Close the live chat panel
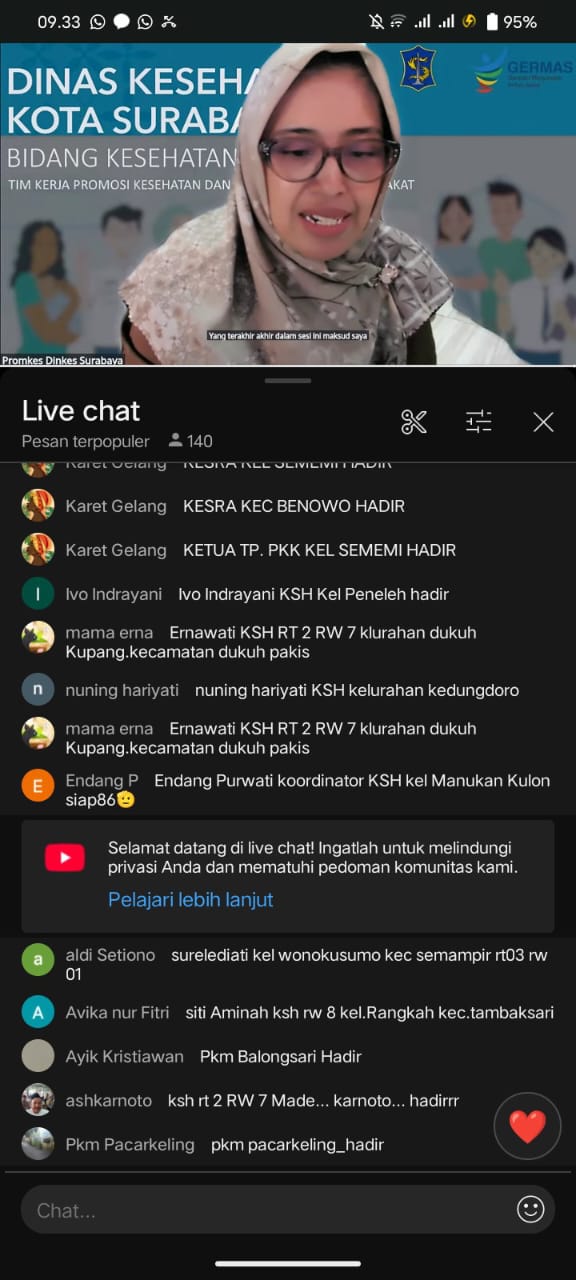 click(x=543, y=422)
